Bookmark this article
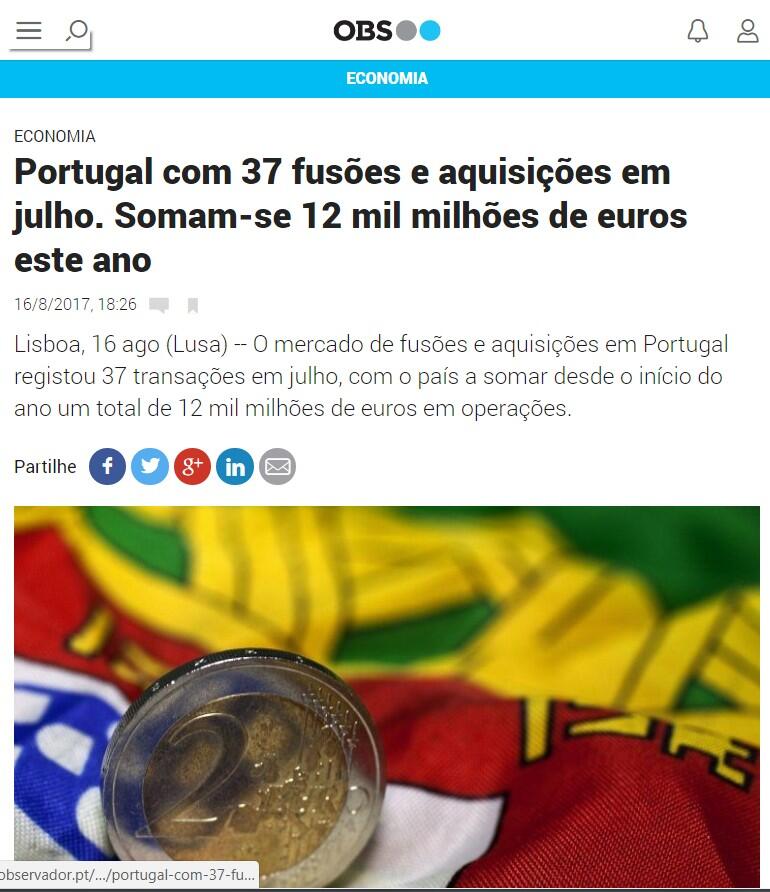Screen dimensions: 770x892 193,305
